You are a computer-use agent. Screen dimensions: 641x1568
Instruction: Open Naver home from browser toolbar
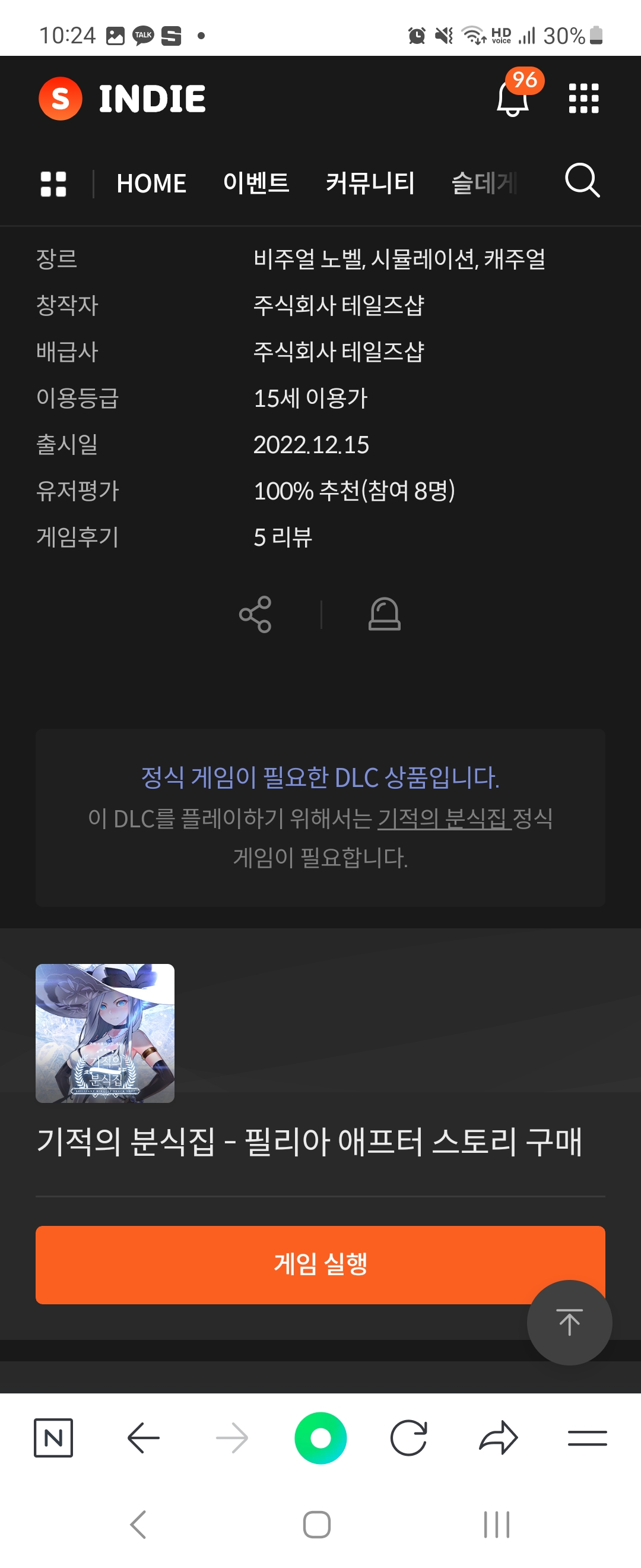point(53,1438)
